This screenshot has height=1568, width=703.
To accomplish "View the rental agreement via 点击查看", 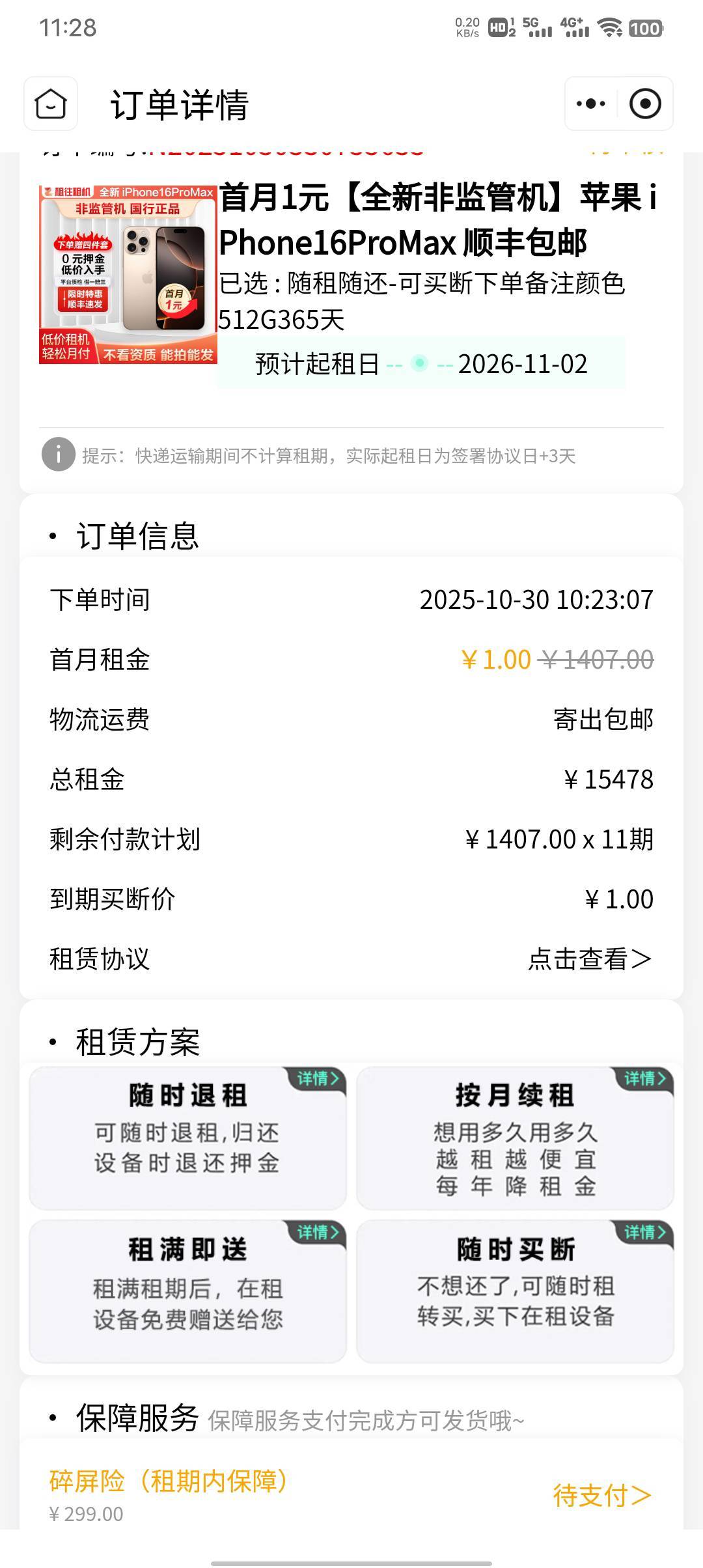I will [x=590, y=959].
